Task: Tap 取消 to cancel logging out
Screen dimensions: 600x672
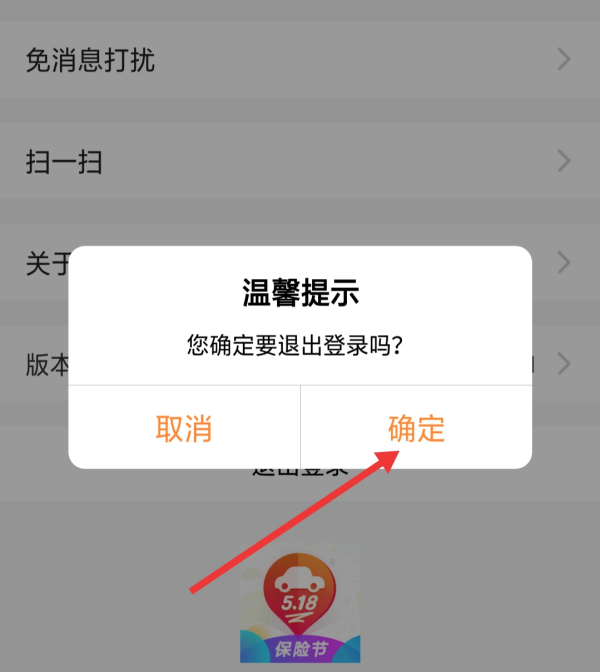Action: point(184,428)
